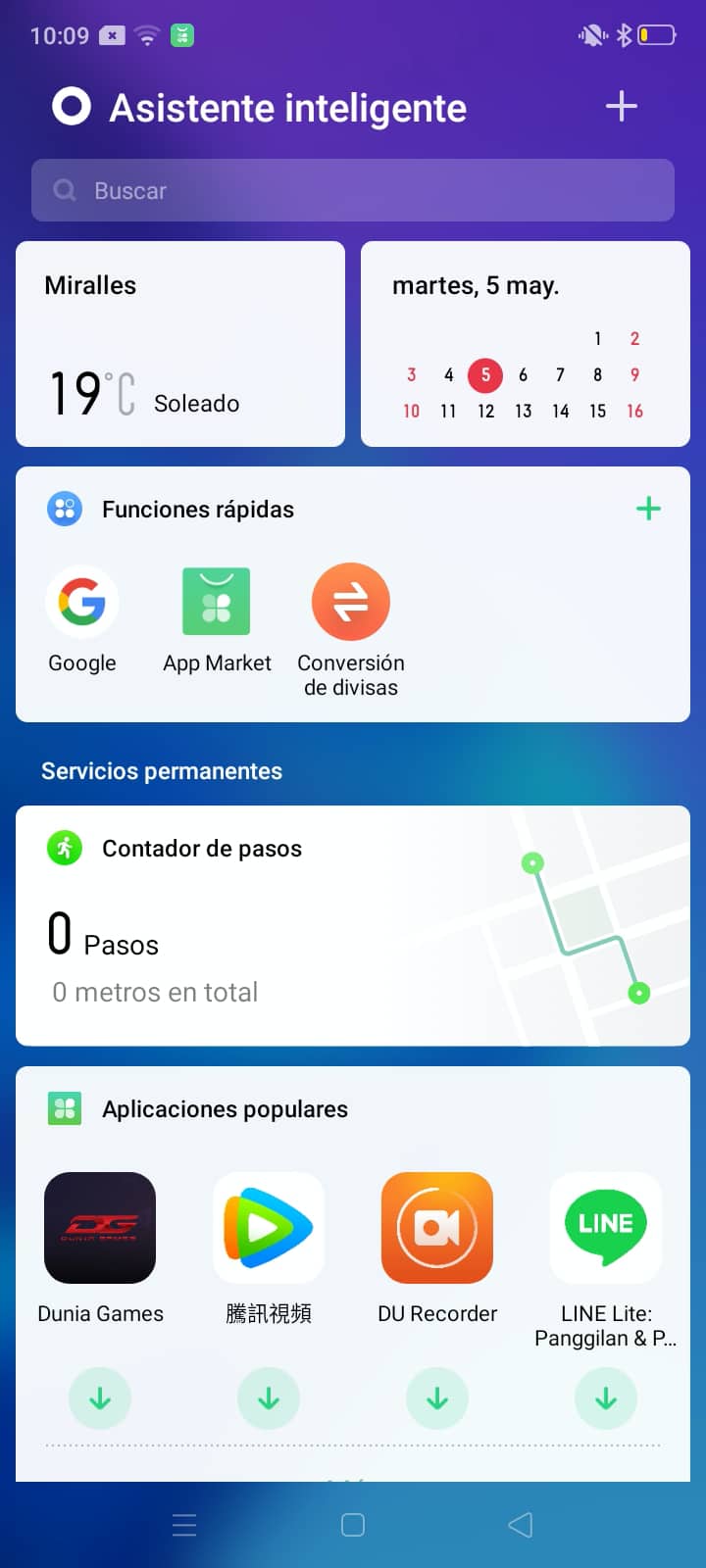The width and height of the screenshot is (706, 1568).
Task: Download the 騰訊視頻 app
Action: pos(269,1398)
